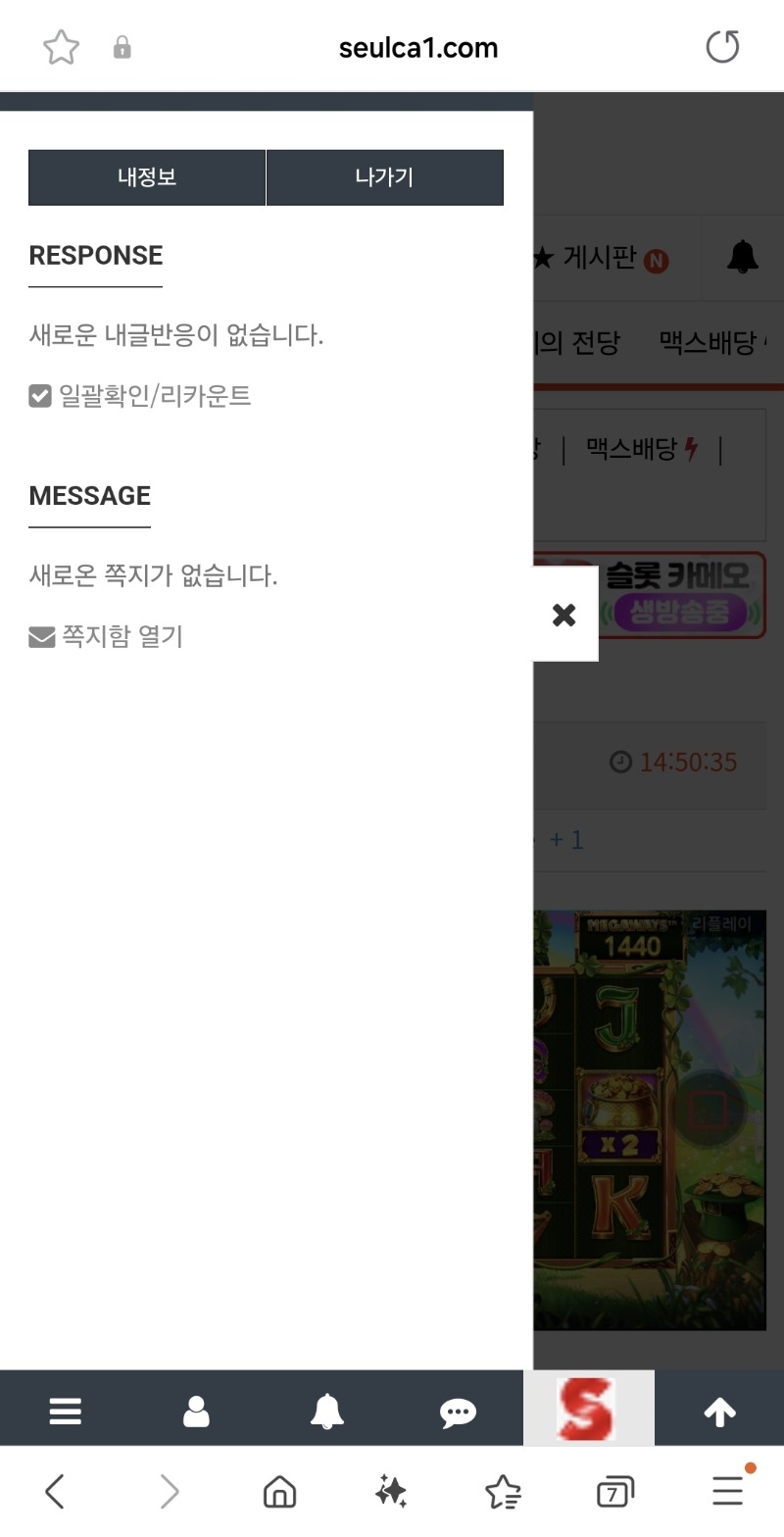Open the 내정보 page
Screen dimensions: 784x1537
click(x=147, y=177)
